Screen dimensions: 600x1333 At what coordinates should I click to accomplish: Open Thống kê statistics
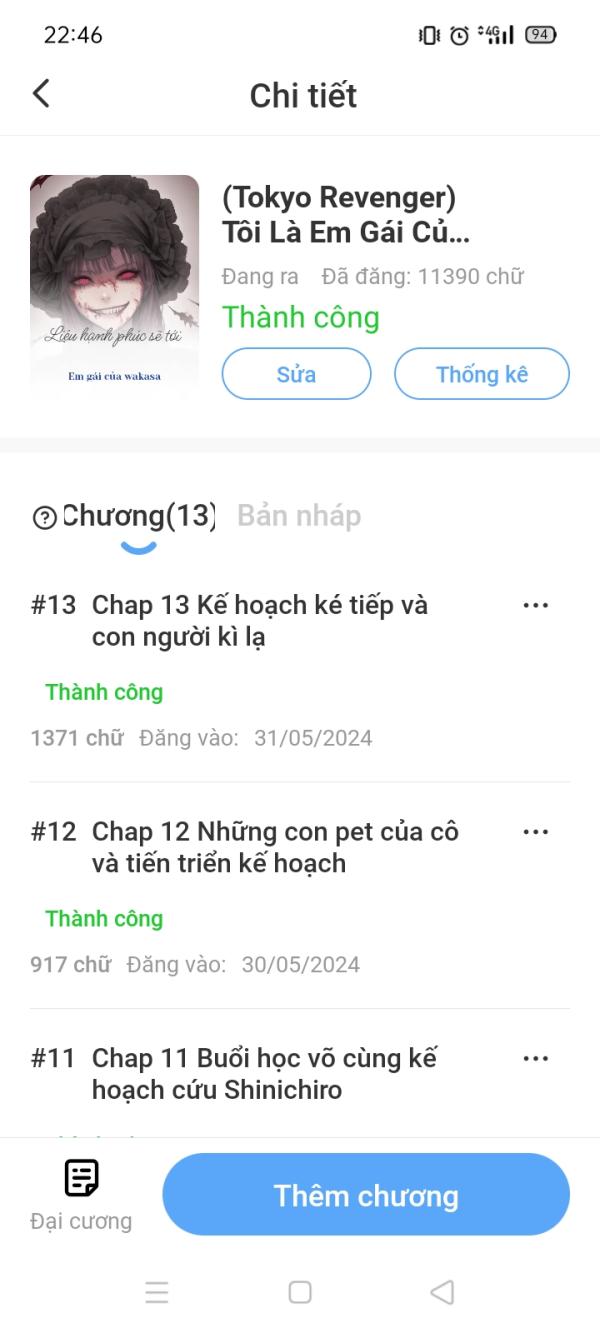481,374
